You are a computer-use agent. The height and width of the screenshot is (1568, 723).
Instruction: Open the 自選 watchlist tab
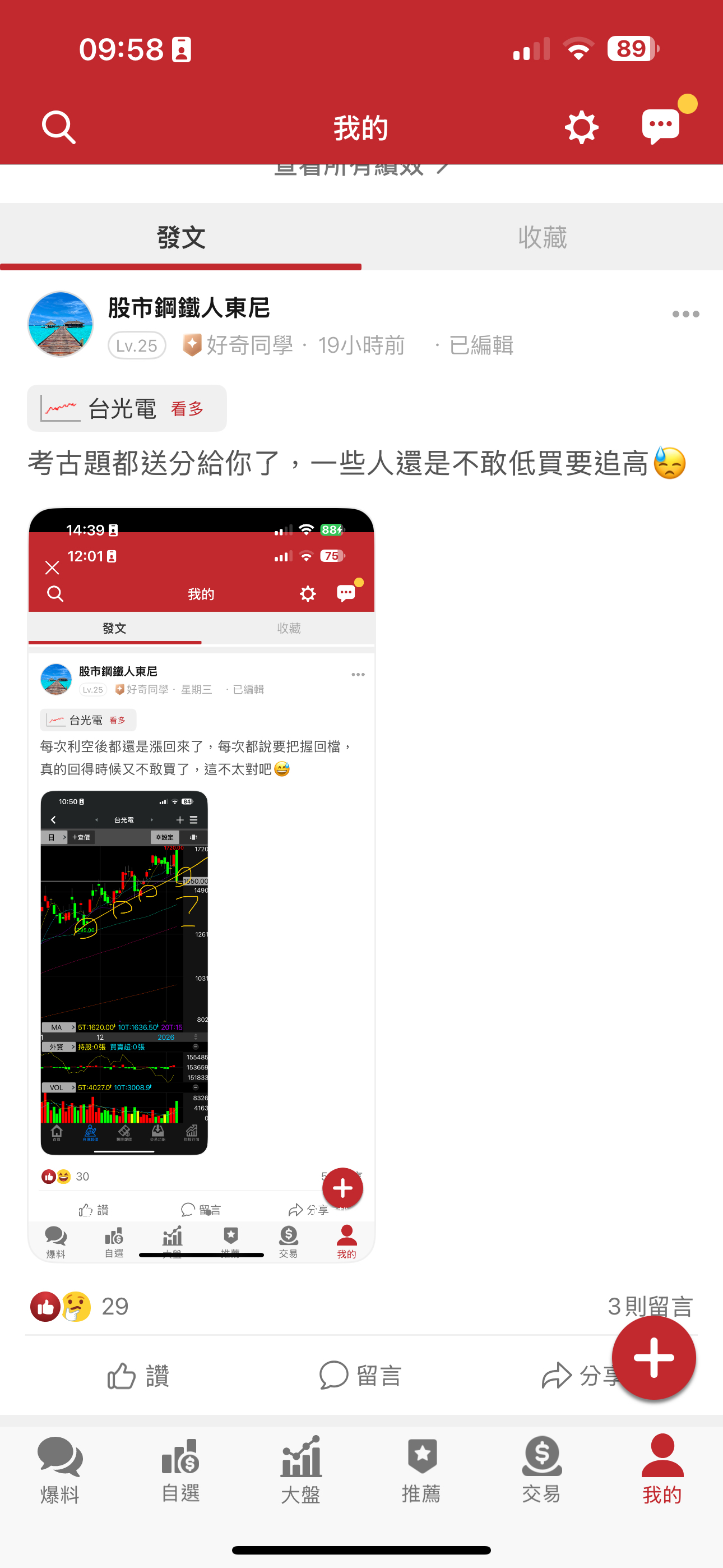coord(180,1469)
